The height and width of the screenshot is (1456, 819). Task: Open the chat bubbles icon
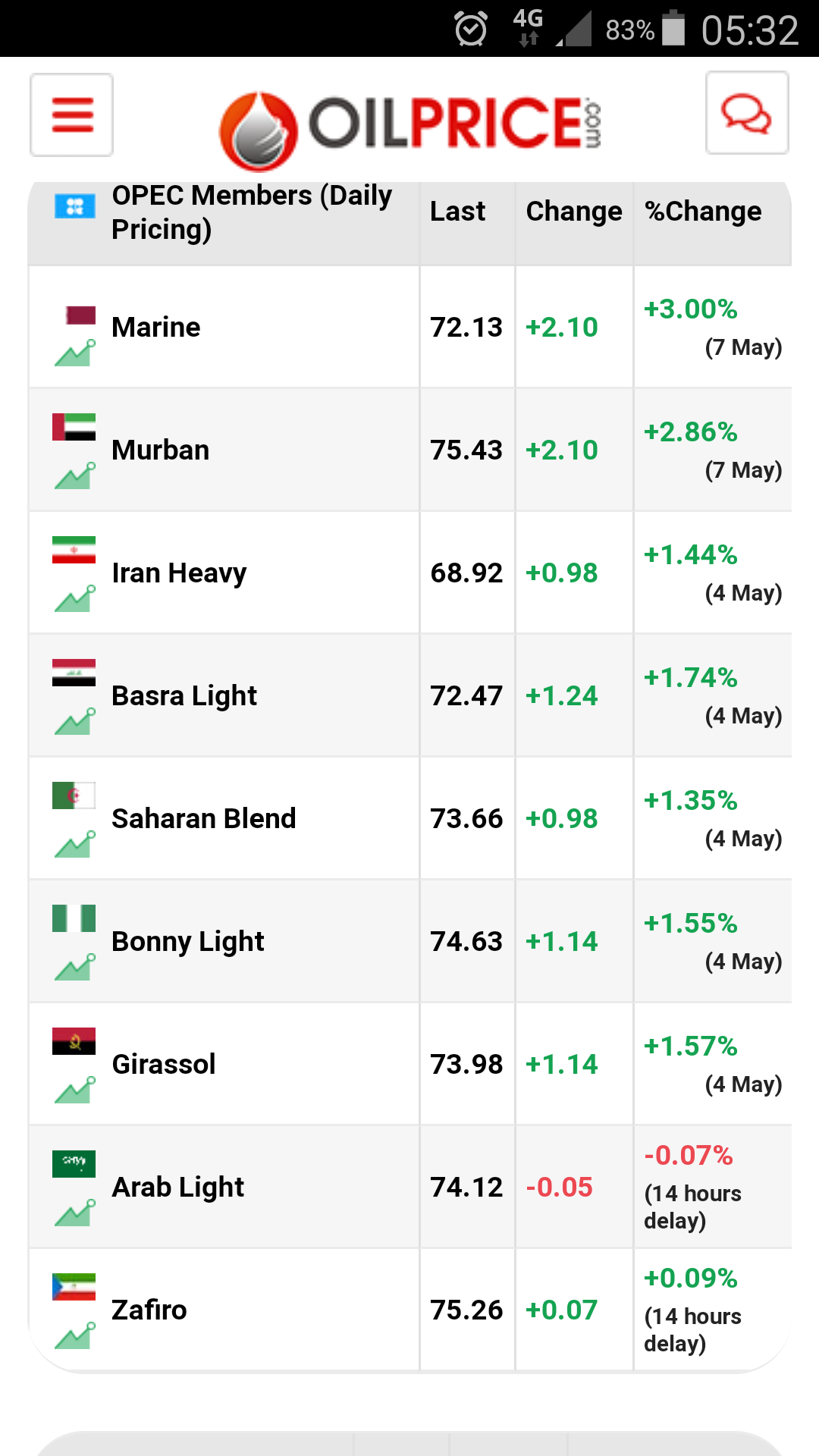(747, 113)
